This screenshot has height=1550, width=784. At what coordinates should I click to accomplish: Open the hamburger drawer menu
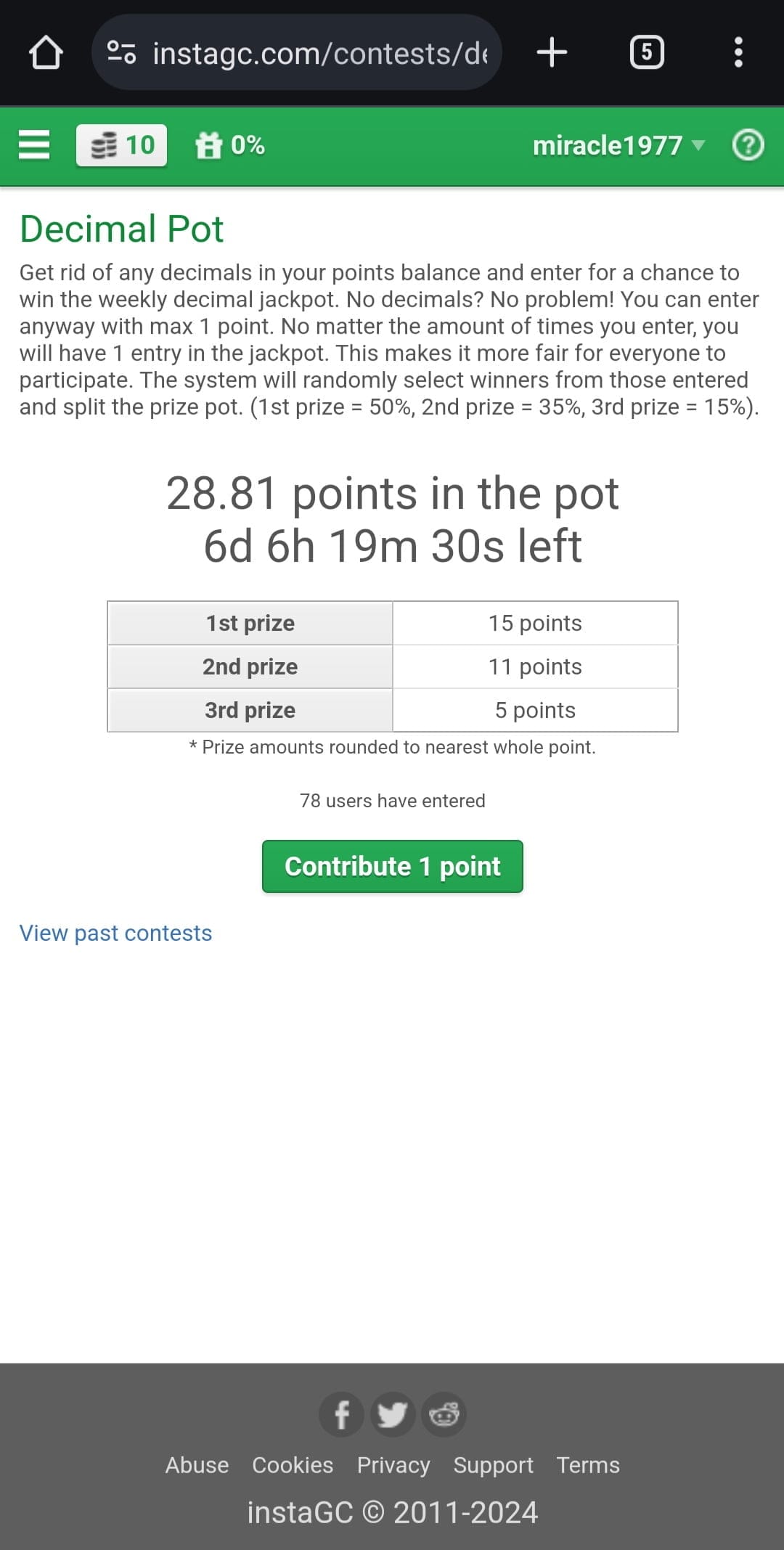click(x=33, y=145)
